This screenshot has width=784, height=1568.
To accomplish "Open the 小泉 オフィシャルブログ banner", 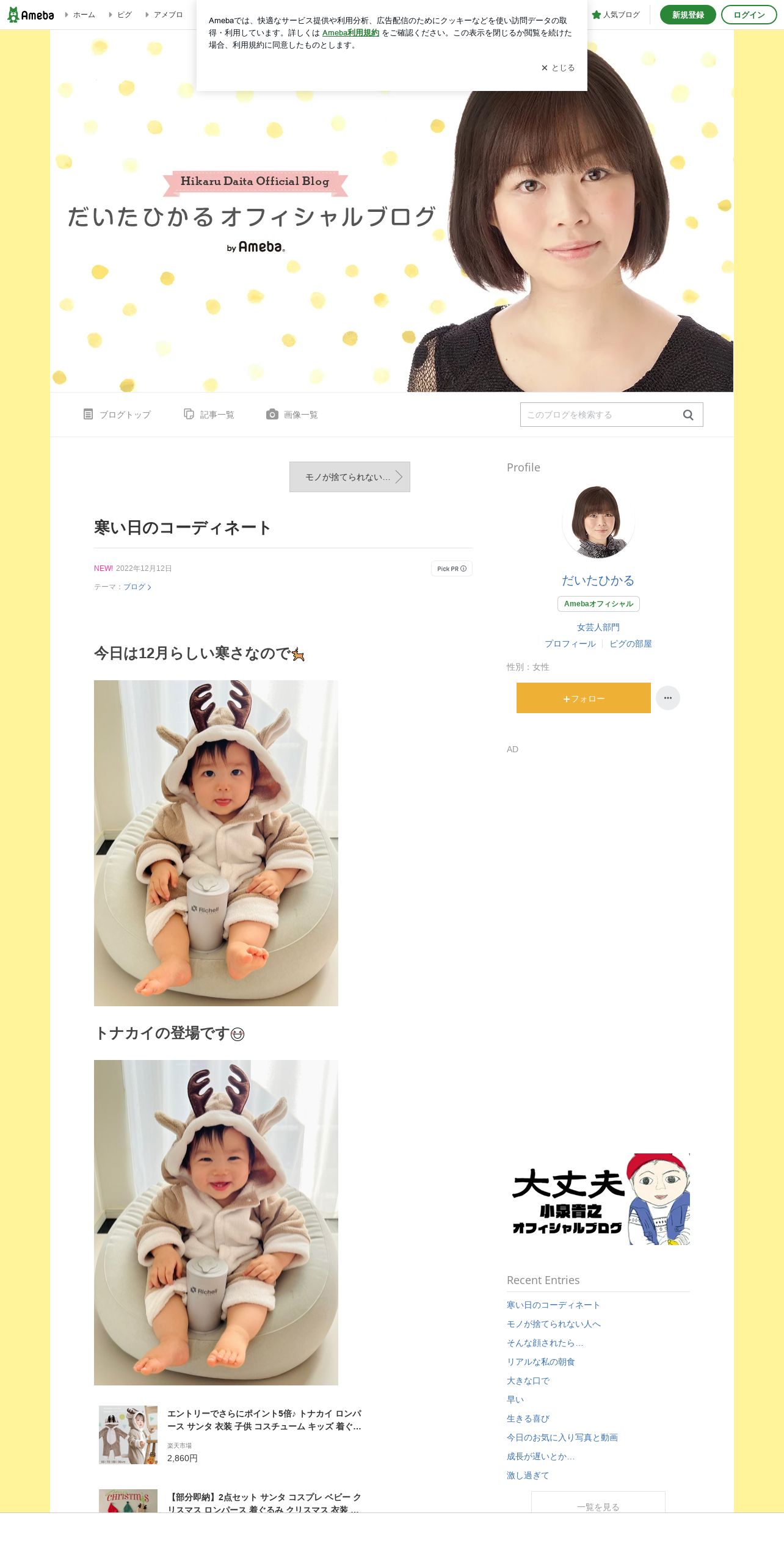I will pos(598,1199).
